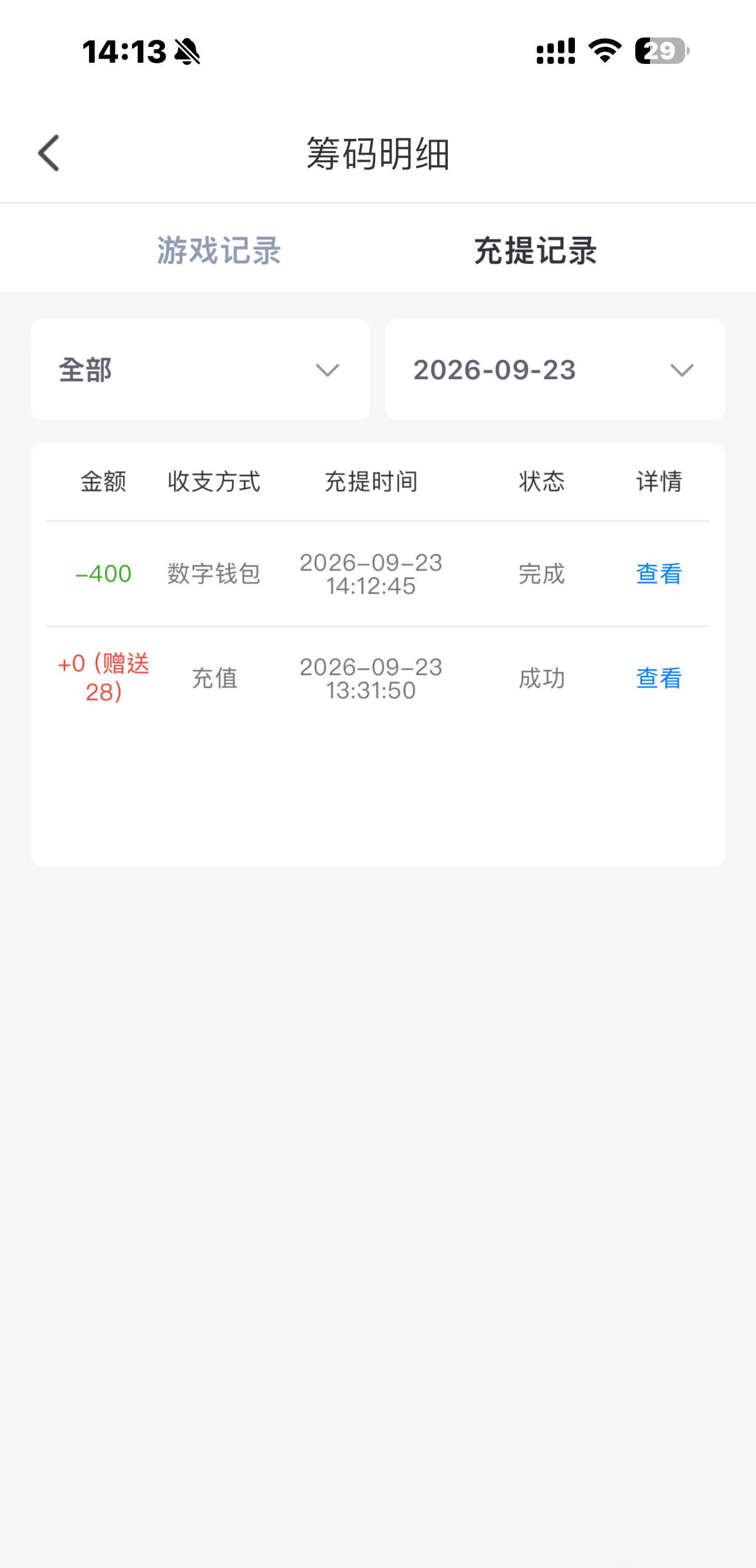The width and height of the screenshot is (756, 1568).
Task: Open the 2026-09-23 date picker dropdown
Action: pos(555,369)
